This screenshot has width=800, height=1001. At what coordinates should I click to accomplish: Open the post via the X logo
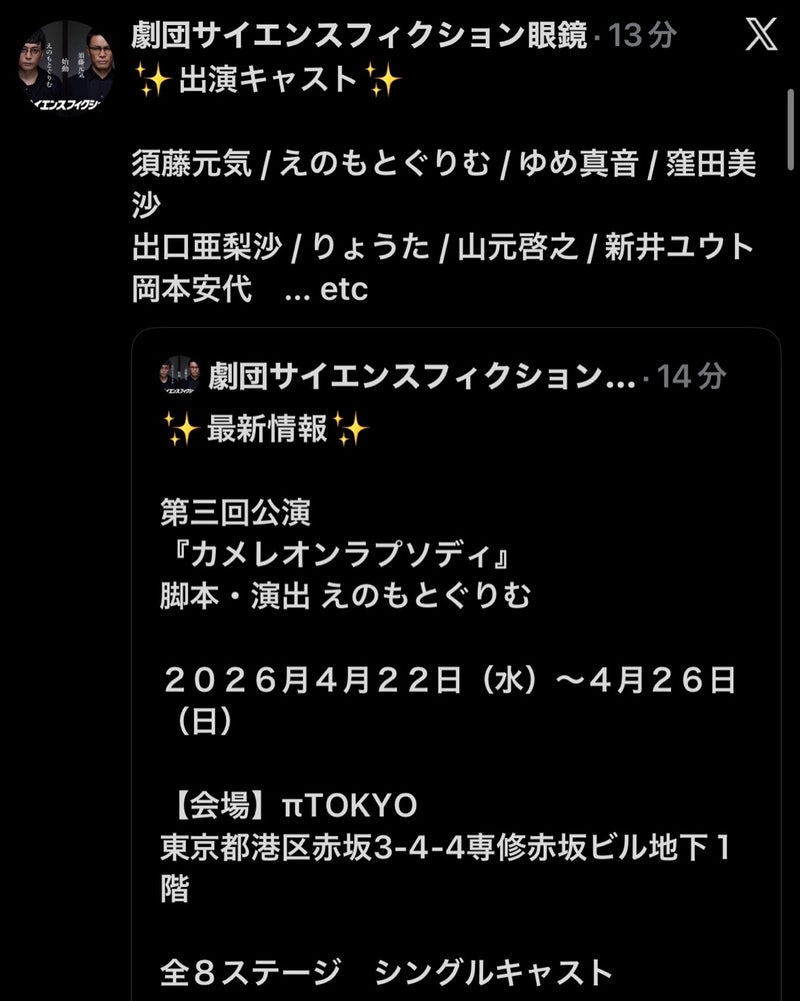(761, 35)
